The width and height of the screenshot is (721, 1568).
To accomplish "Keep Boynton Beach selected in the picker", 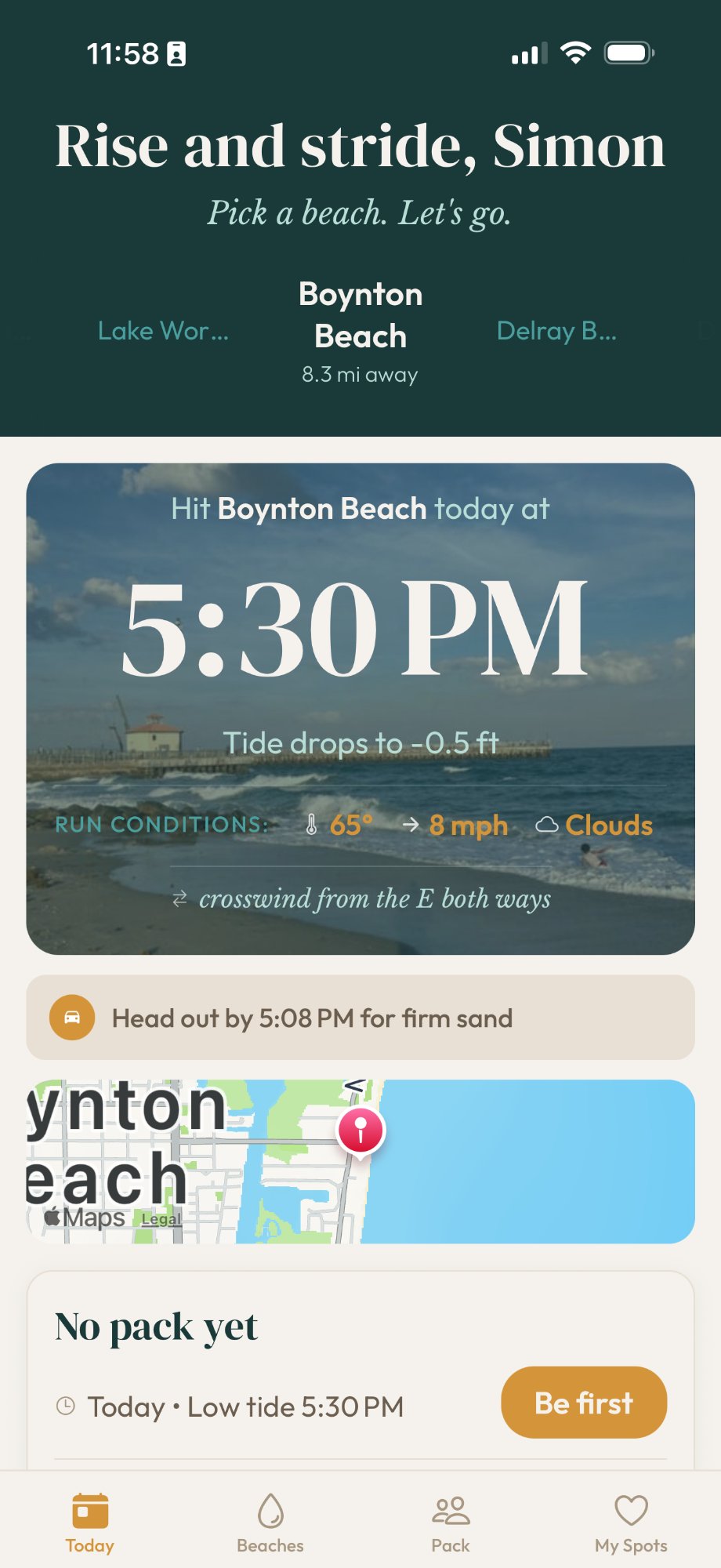I will coord(360,314).
